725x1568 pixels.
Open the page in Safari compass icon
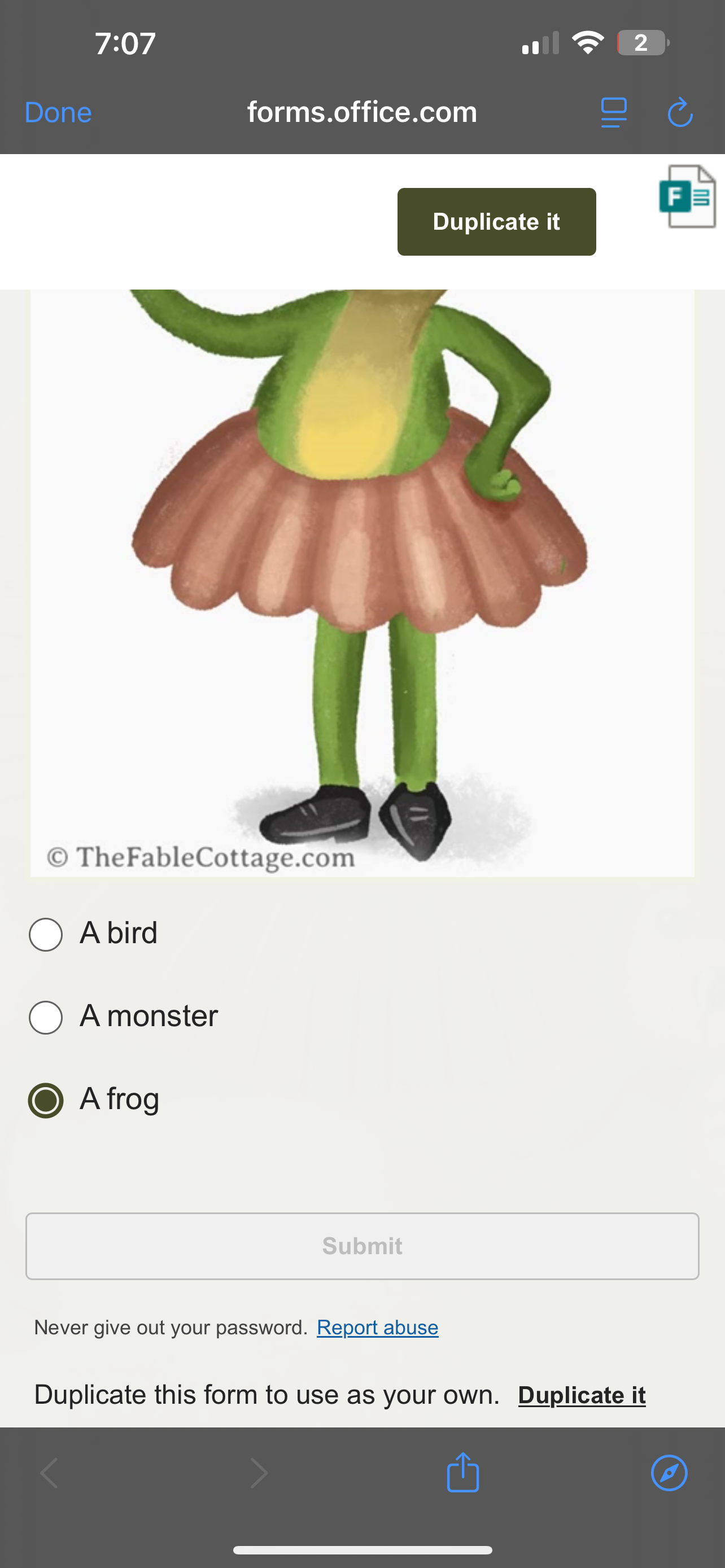(x=669, y=1473)
